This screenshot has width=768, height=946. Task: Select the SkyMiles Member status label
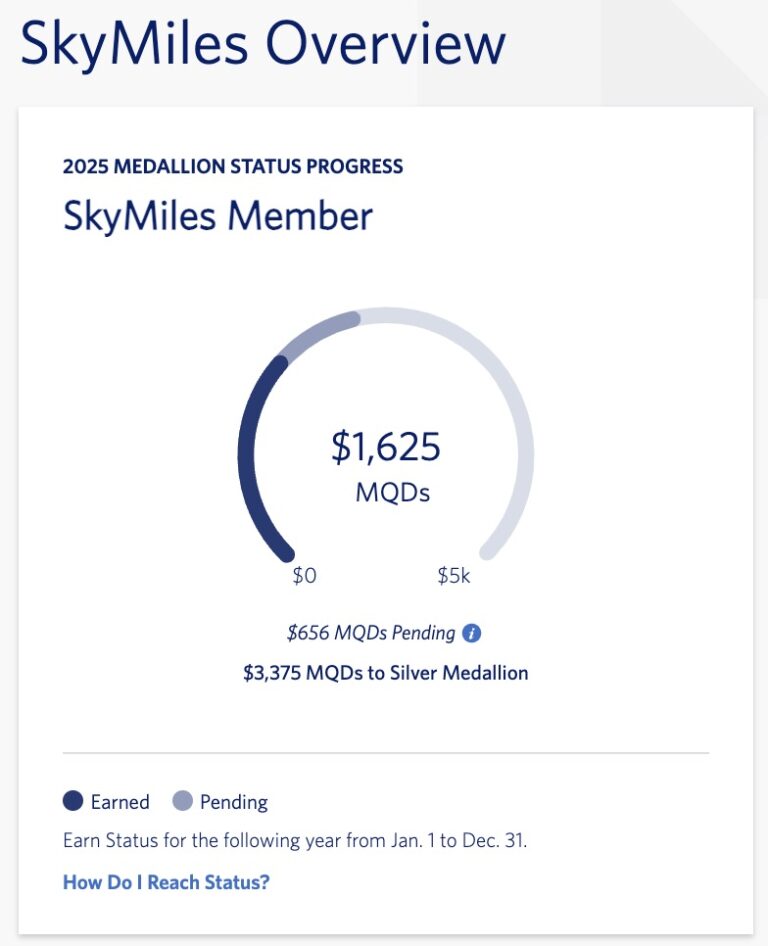[x=216, y=215]
